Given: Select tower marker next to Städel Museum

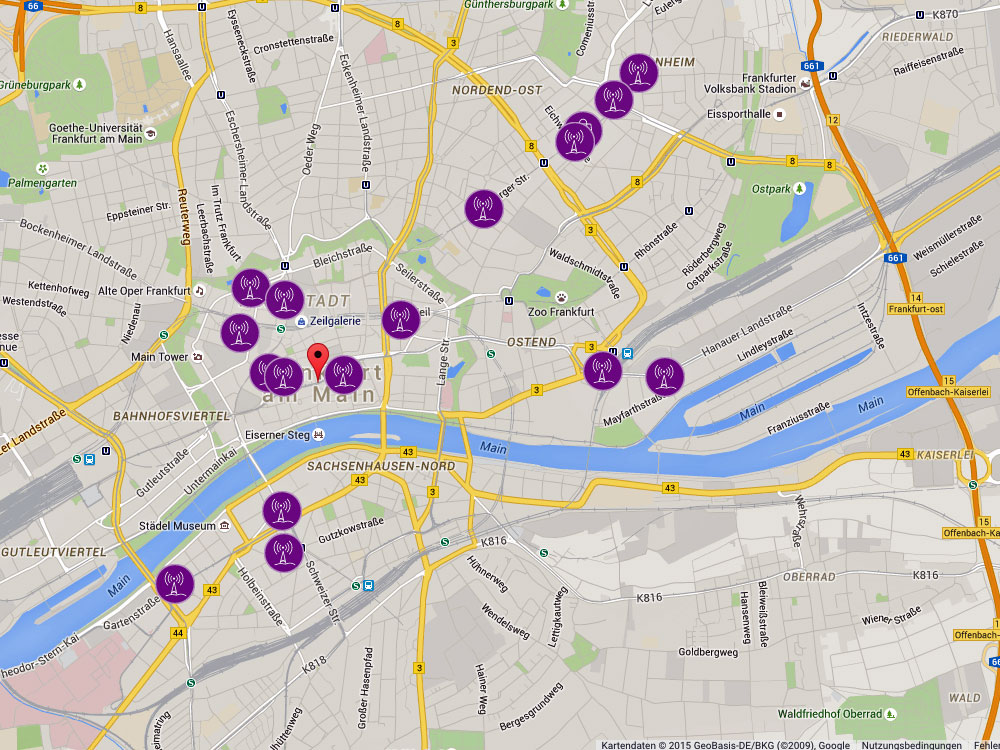Looking at the screenshot, I should coord(282,511).
